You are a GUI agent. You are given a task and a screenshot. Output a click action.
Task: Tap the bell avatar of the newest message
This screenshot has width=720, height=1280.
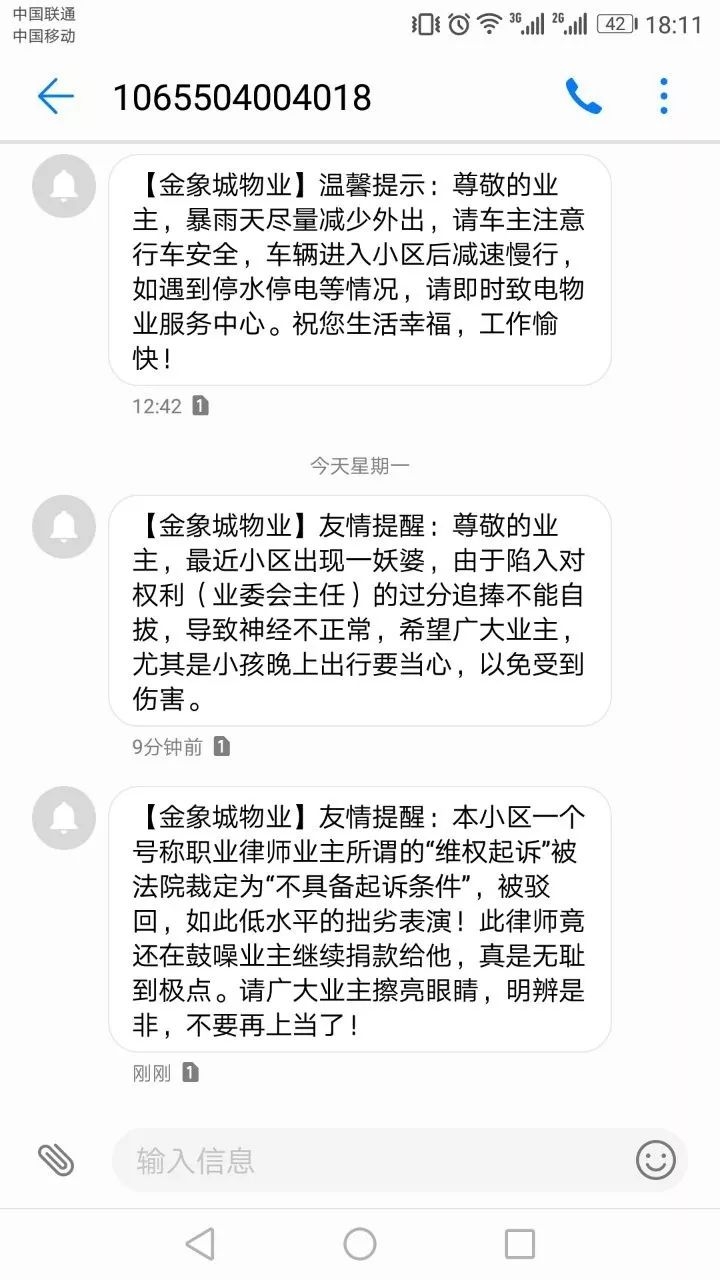[63, 817]
